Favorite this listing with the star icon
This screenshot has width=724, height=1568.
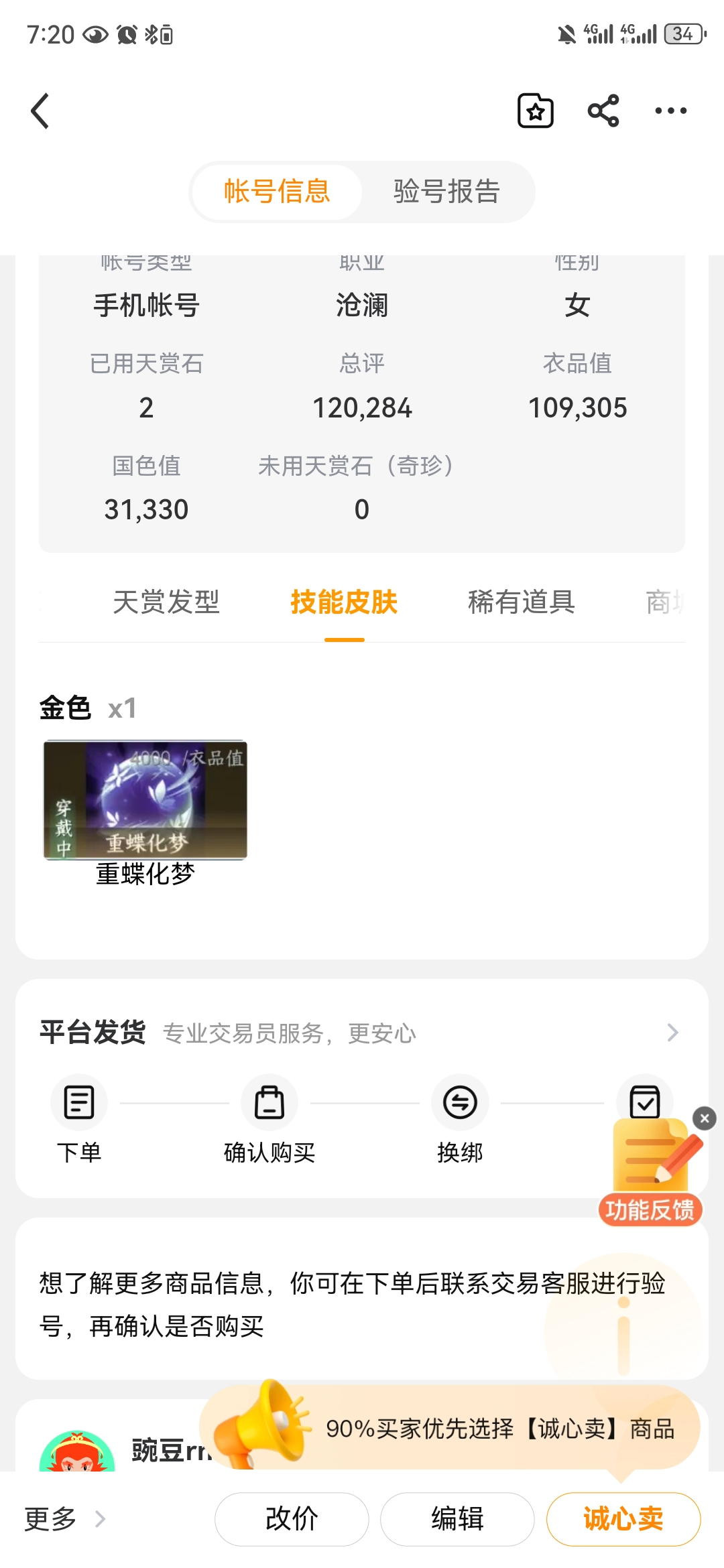point(535,111)
